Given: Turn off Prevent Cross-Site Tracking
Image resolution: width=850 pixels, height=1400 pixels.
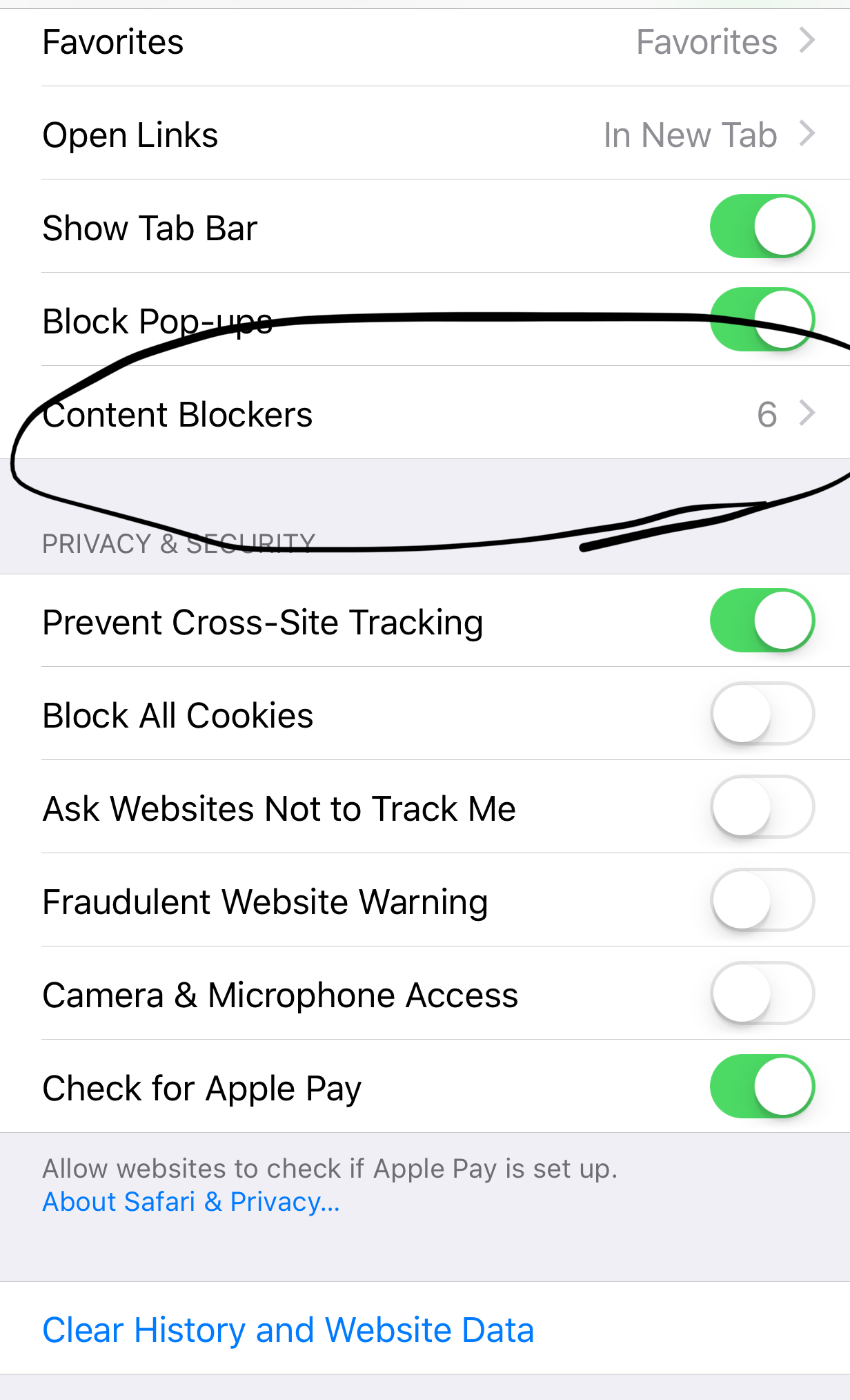Looking at the screenshot, I should point(762,621).
